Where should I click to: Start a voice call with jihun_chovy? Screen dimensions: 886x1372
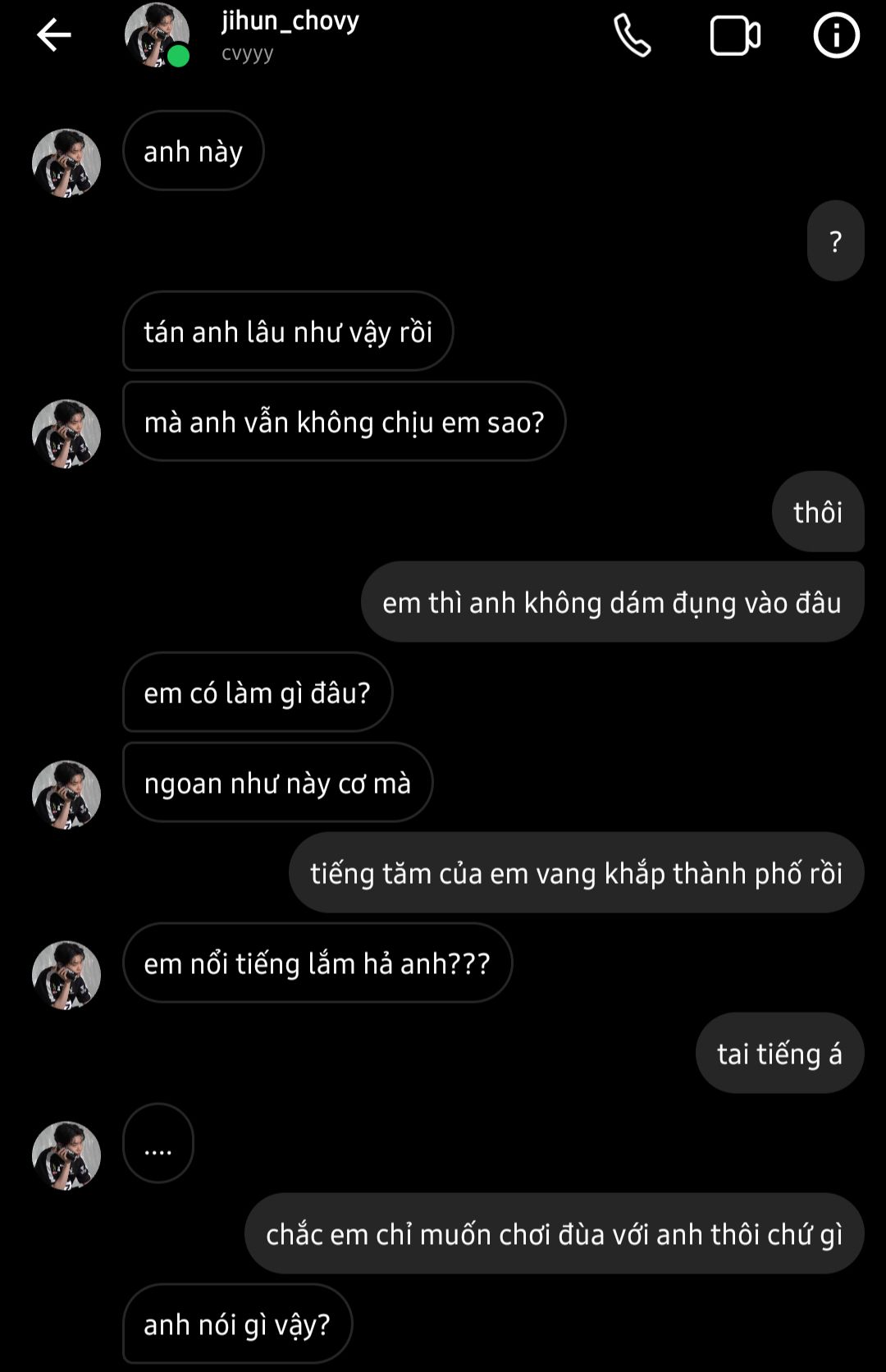[x=633, y=36]
